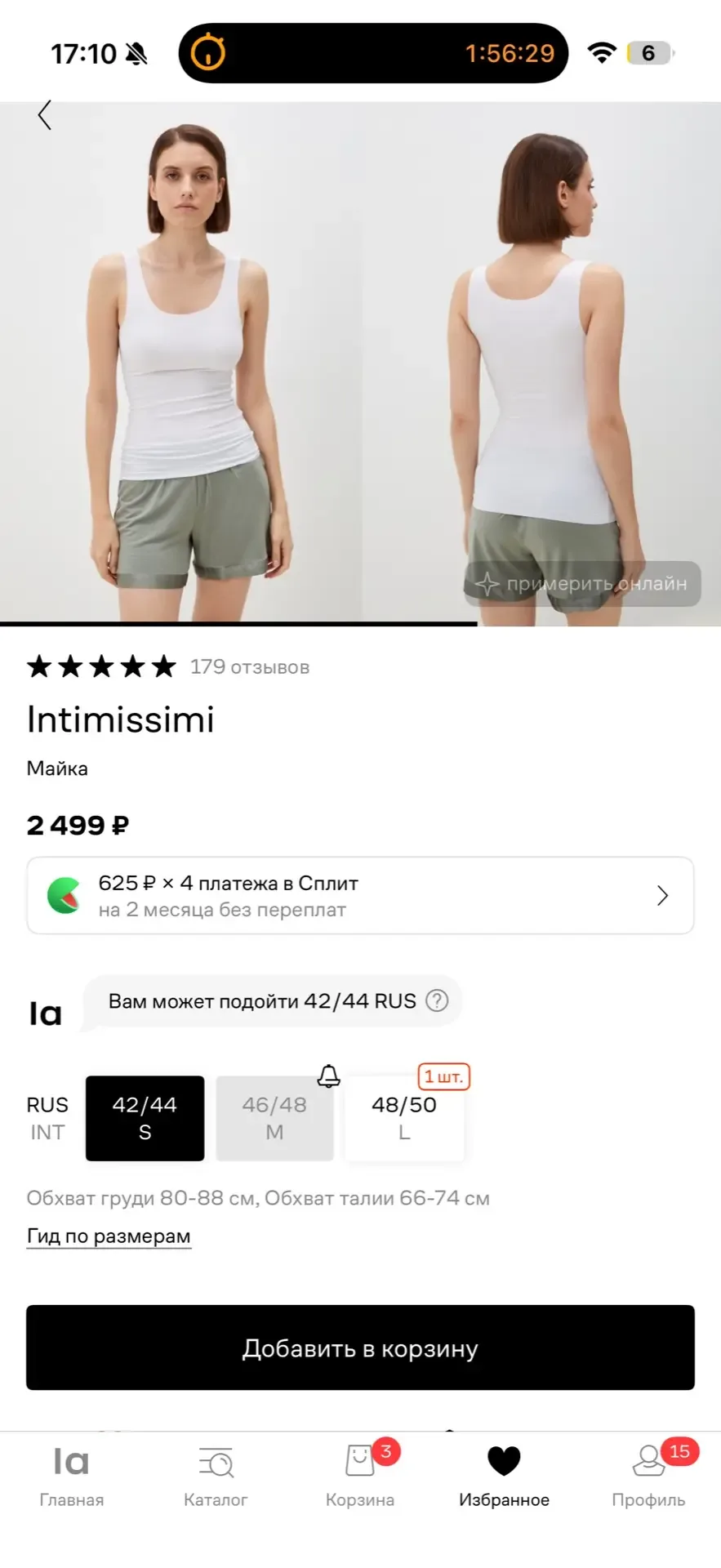
Task: Switch to the Профиль tab
Action: (648, 1476)
